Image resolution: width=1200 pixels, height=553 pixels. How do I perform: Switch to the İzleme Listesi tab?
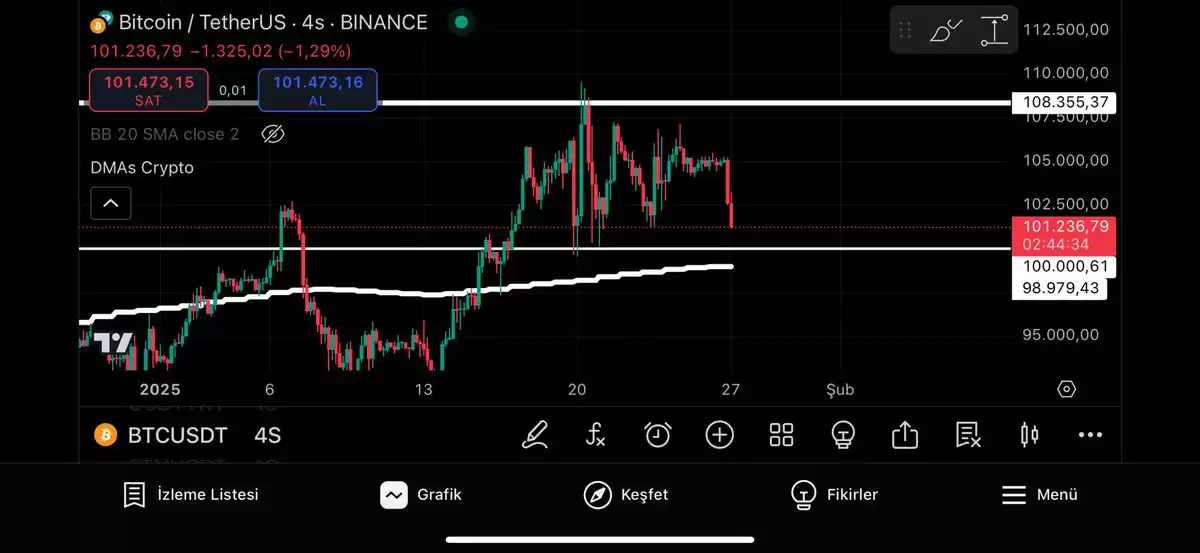pyautogui.click(x=190, y=494)
